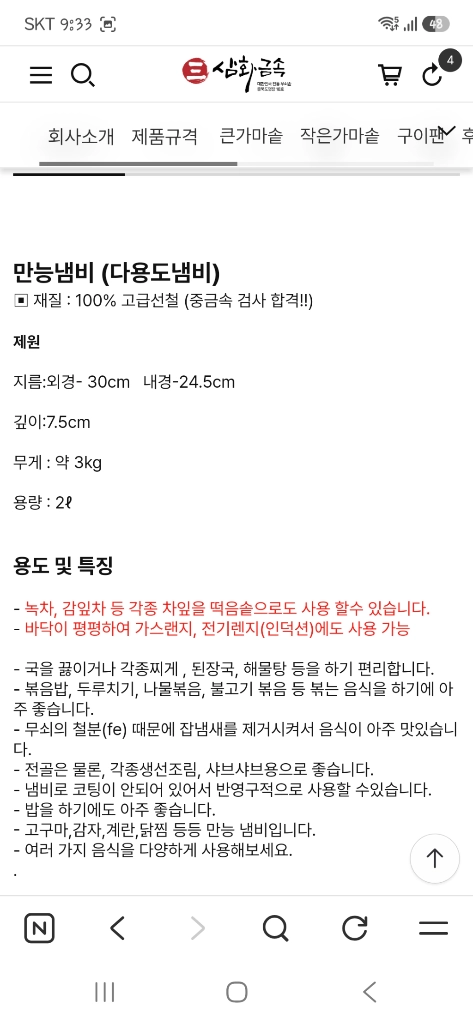The image size is (473, 1024).
Task: Switch to the 제품규격 tab
Action: [x=164, y=137]
